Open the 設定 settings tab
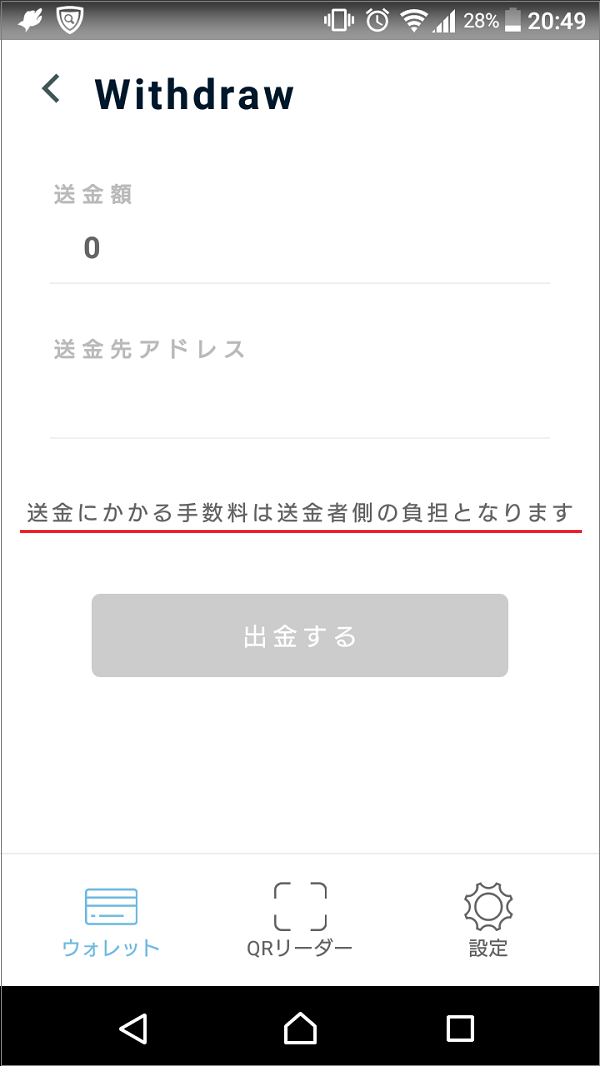The height and width of the screenshot is (1066, 600). tap(488, 920)
